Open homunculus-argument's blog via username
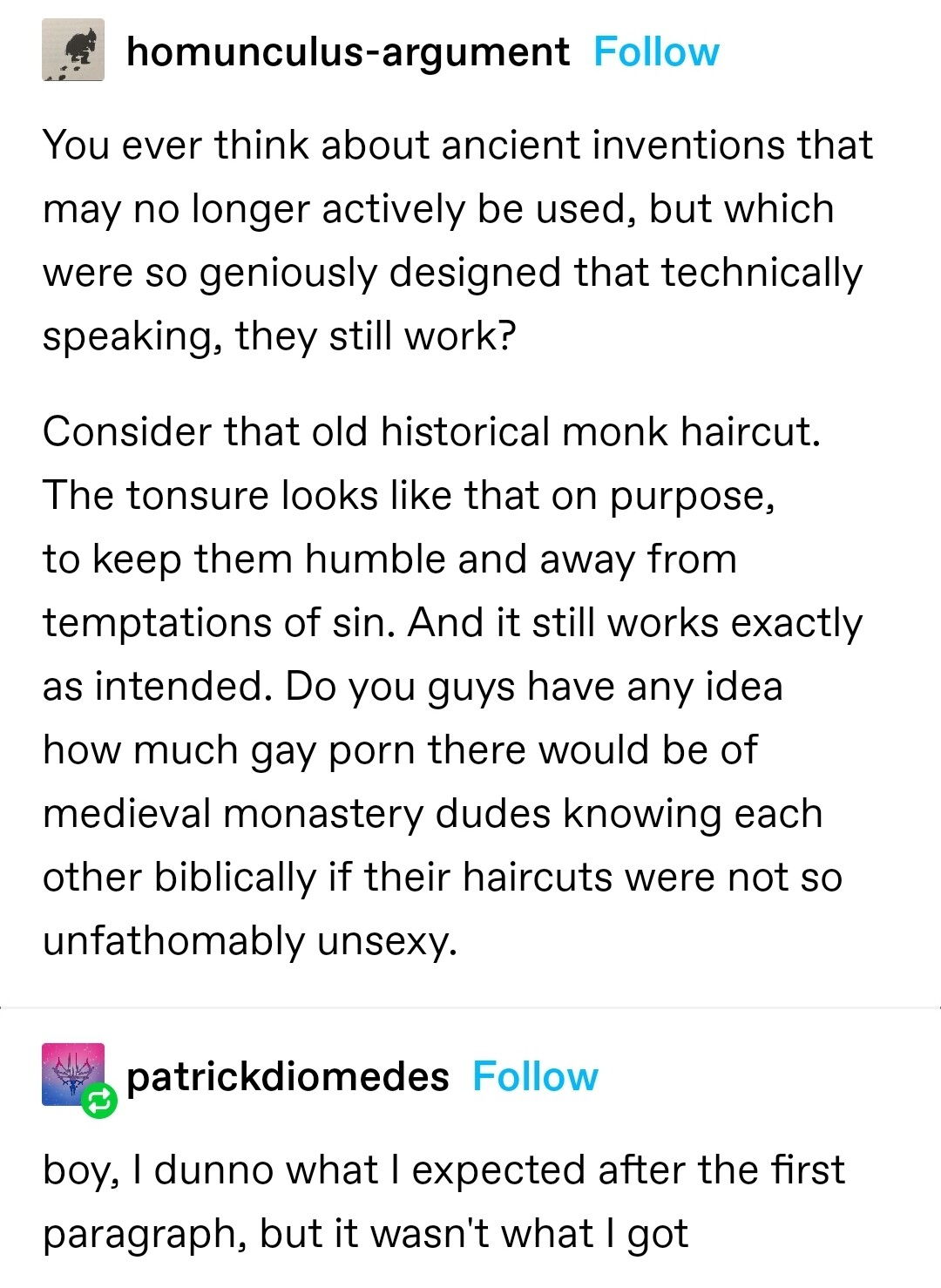The image size is (941, 1288). pos(348,52)
